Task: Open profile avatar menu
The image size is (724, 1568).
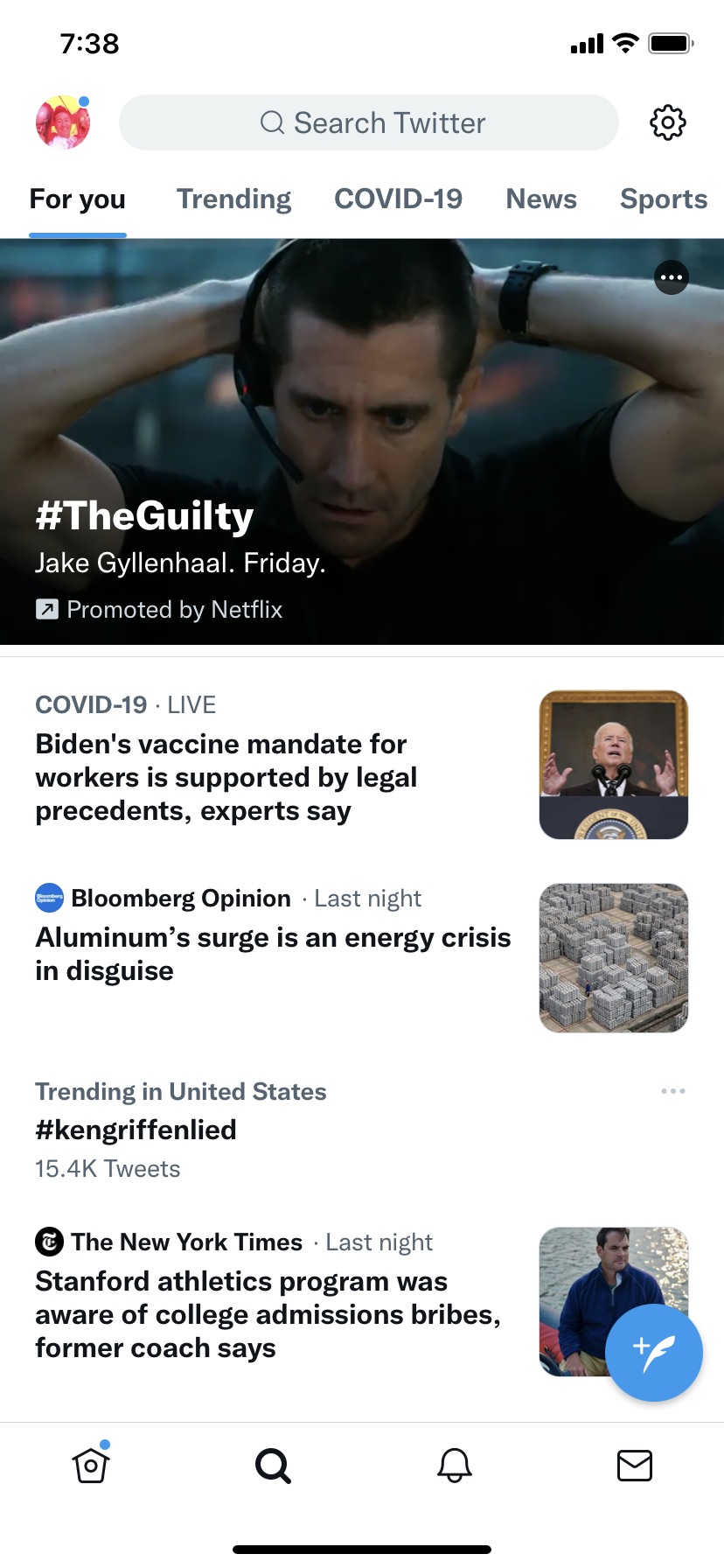Action: pos(62,122)
